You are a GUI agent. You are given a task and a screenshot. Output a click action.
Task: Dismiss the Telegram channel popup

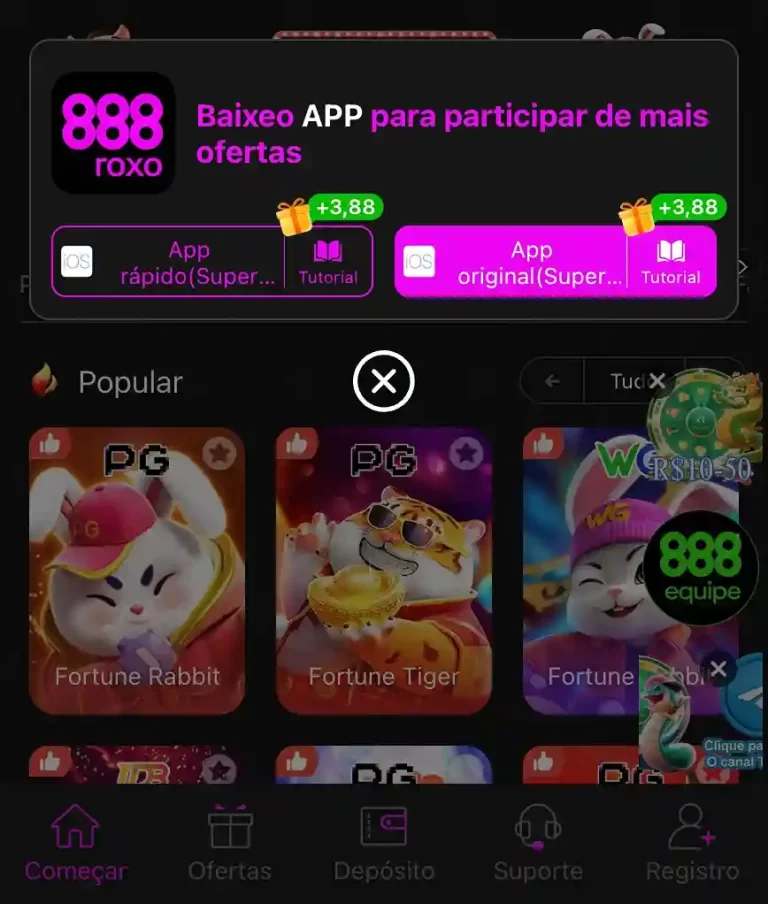(x=718, y=668)
